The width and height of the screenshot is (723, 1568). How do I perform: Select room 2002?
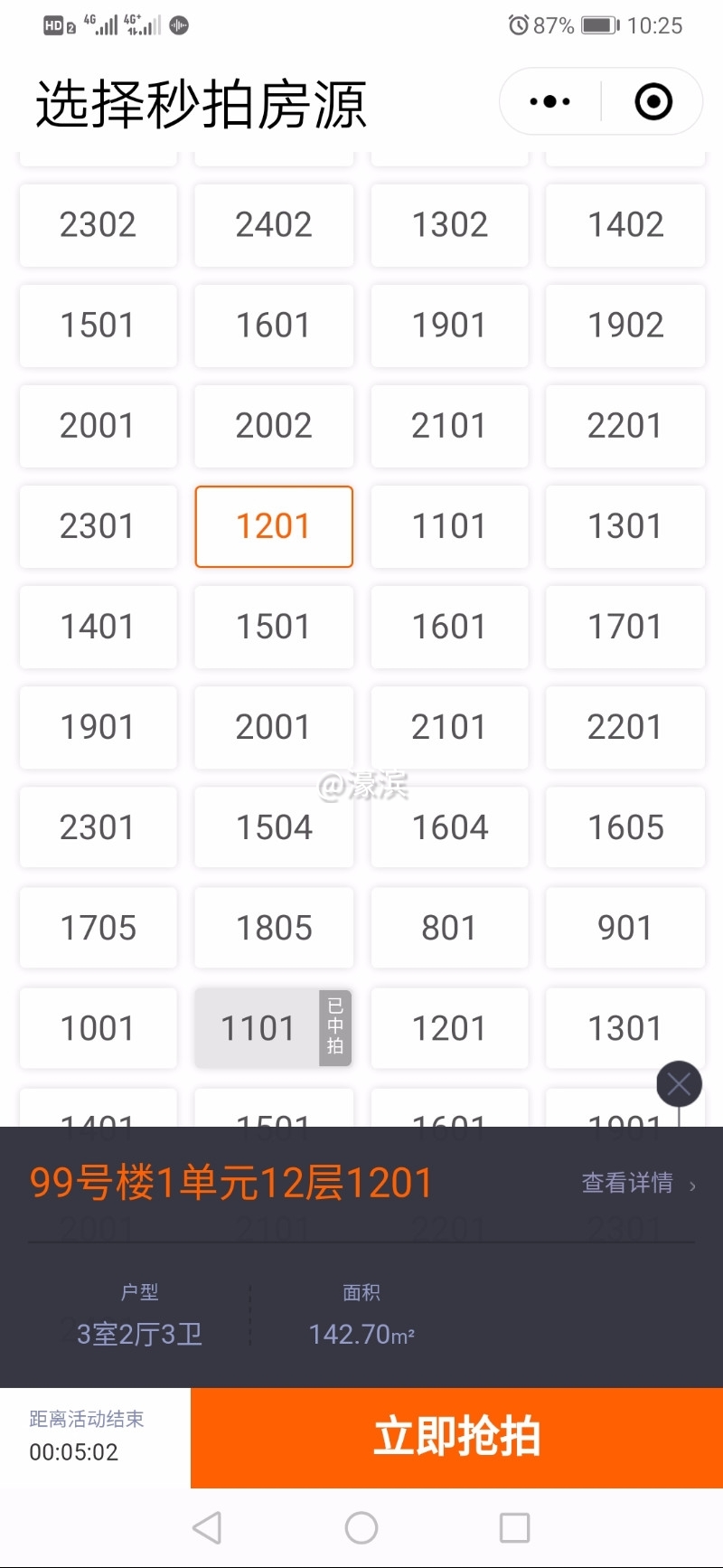[x=274, y=426]
